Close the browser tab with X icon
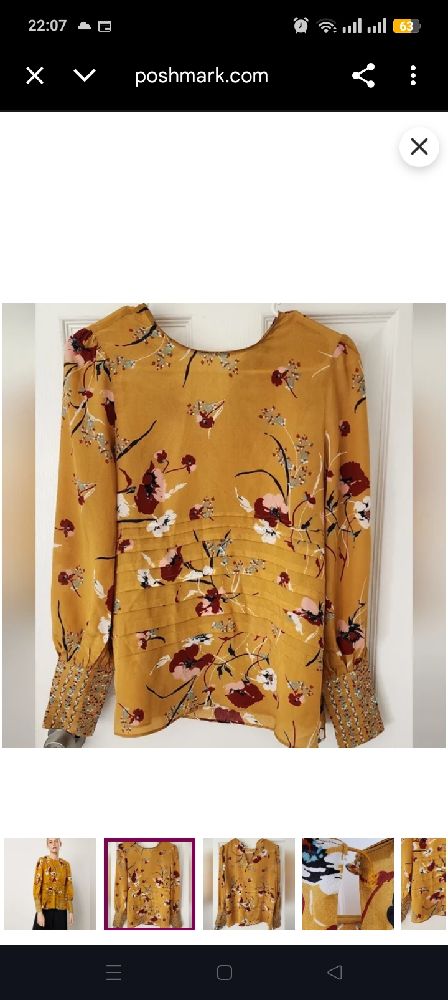The width and height of the screenshot is (448, 1000). [34, 76]
